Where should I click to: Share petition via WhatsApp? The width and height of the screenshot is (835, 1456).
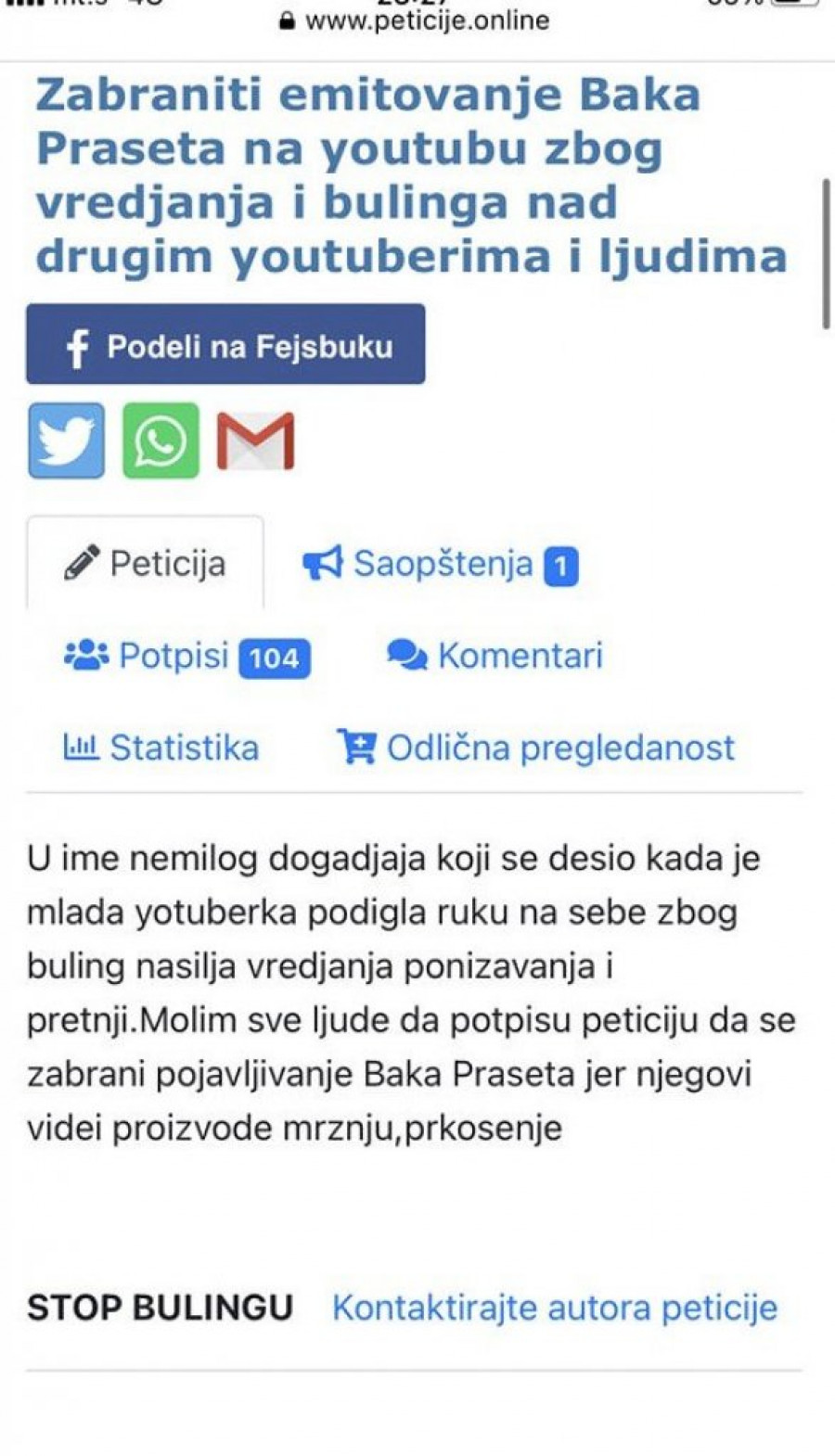coord(161,441)
